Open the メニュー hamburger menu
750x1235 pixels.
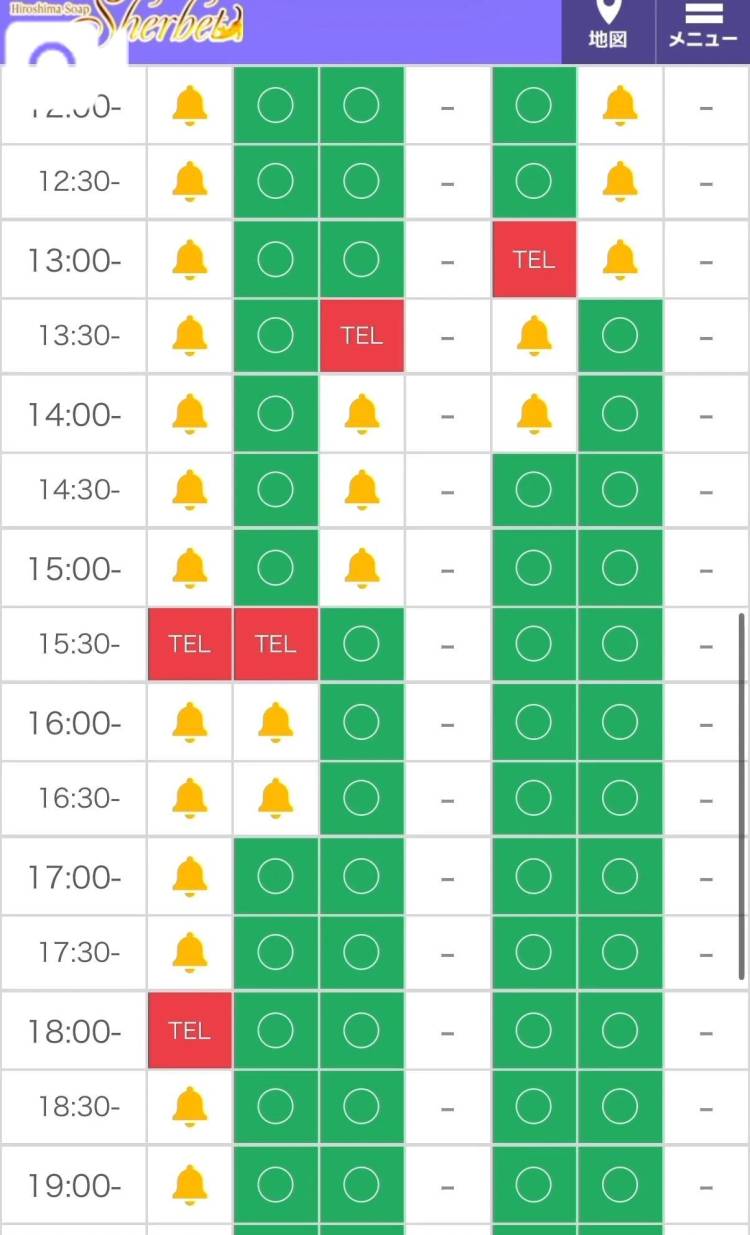(x=703, y=28)
